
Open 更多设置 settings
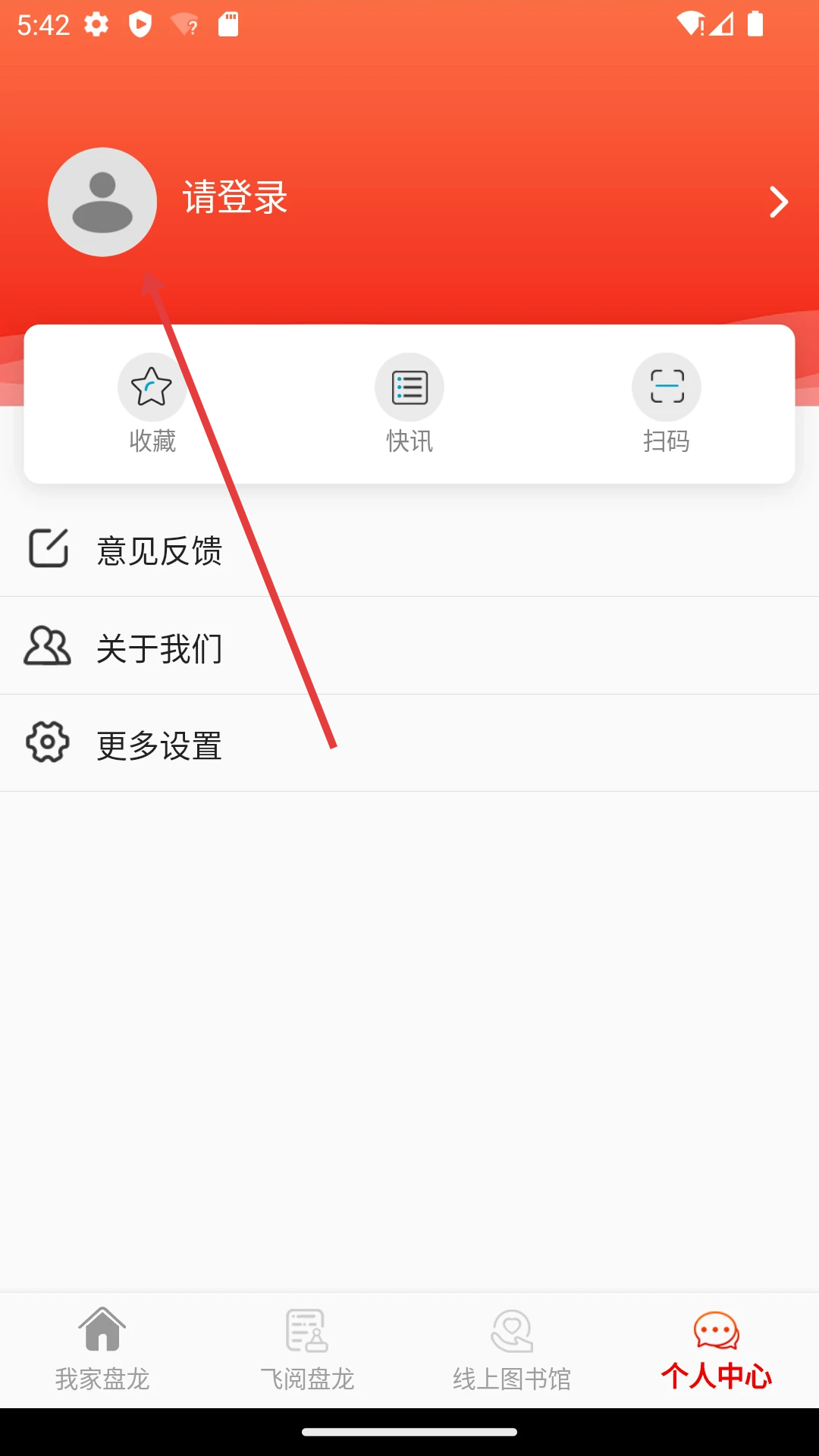409,743
